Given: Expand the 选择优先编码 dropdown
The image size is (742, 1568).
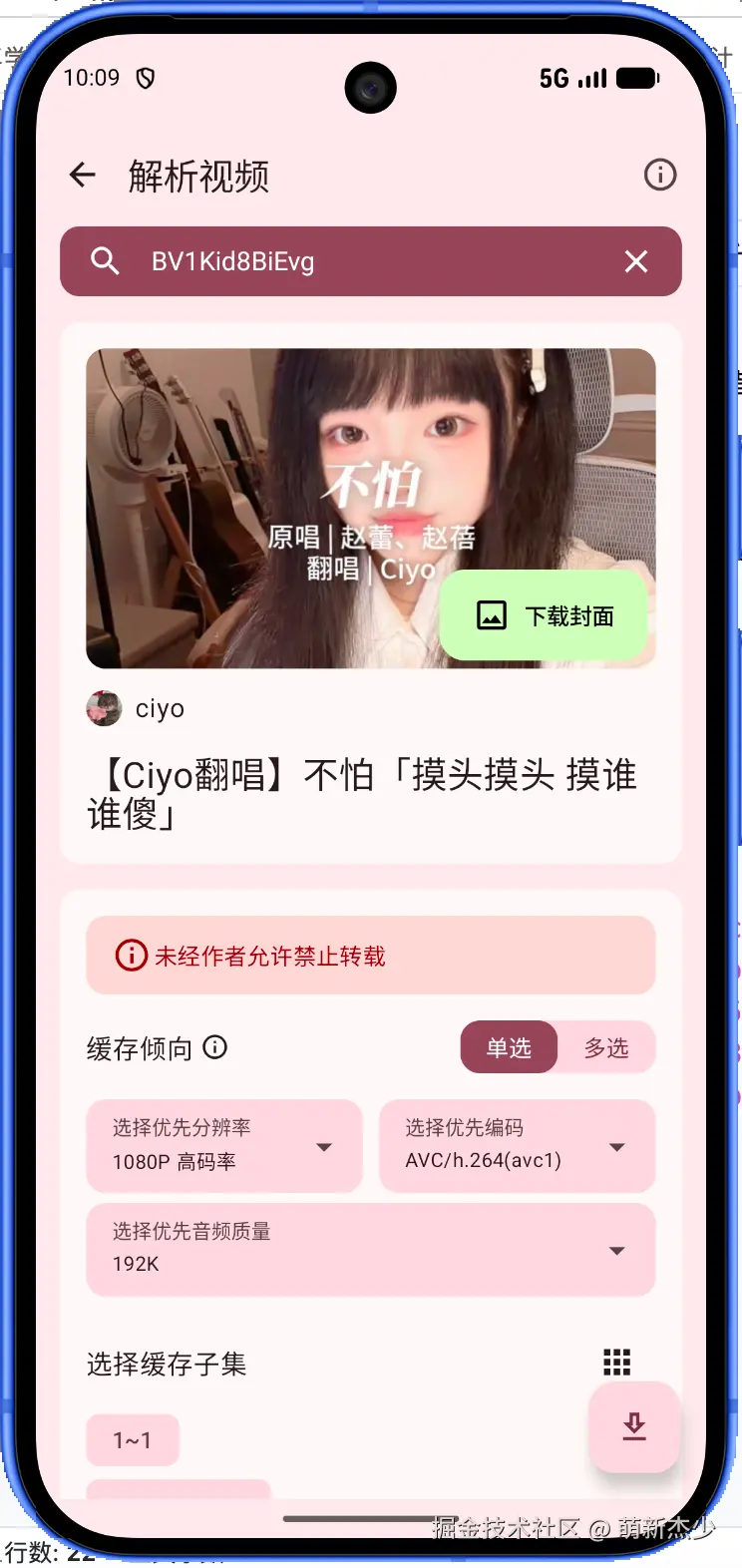Looking at the screenshot, I should point(518,1145).
